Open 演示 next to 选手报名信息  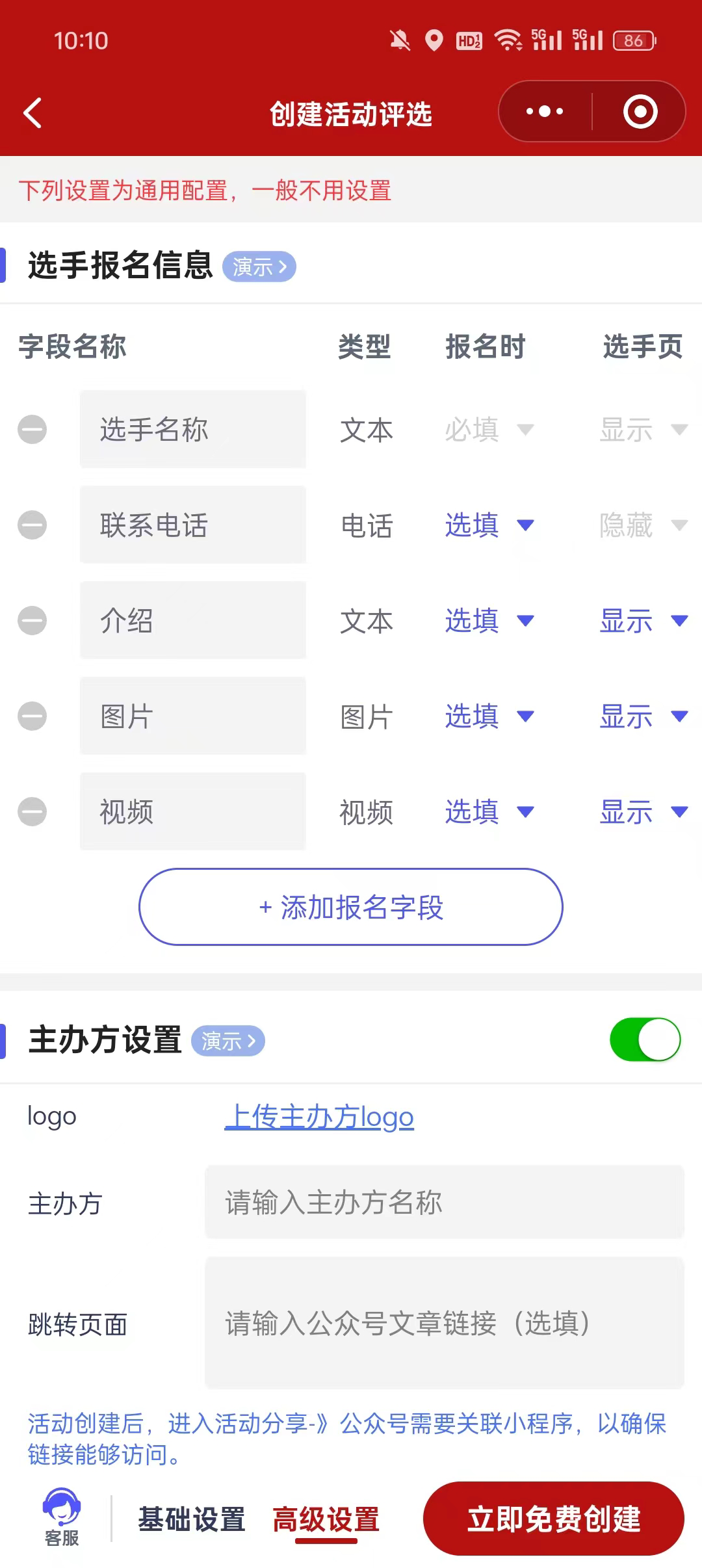(x=259, y=267)
